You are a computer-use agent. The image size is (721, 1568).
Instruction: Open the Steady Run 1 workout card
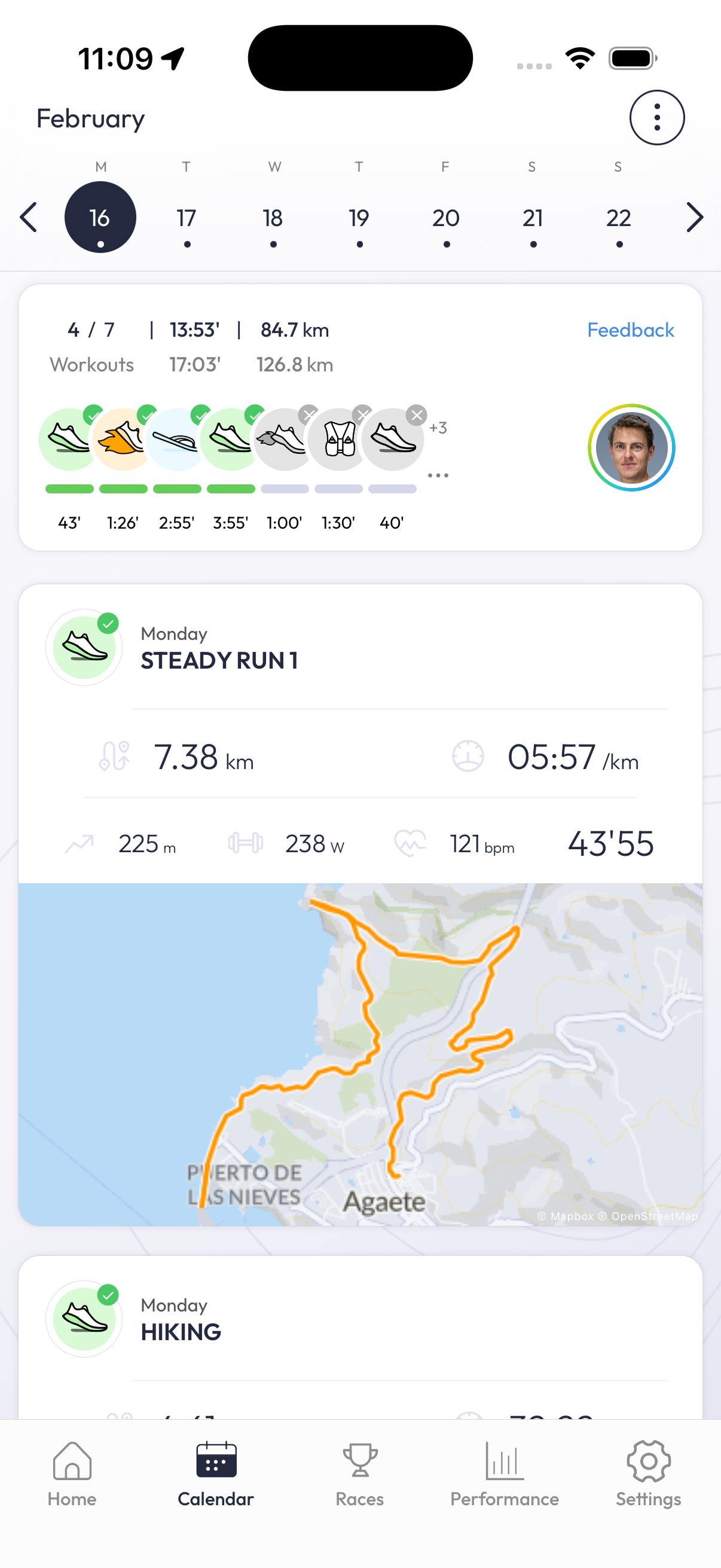[360, 734]
